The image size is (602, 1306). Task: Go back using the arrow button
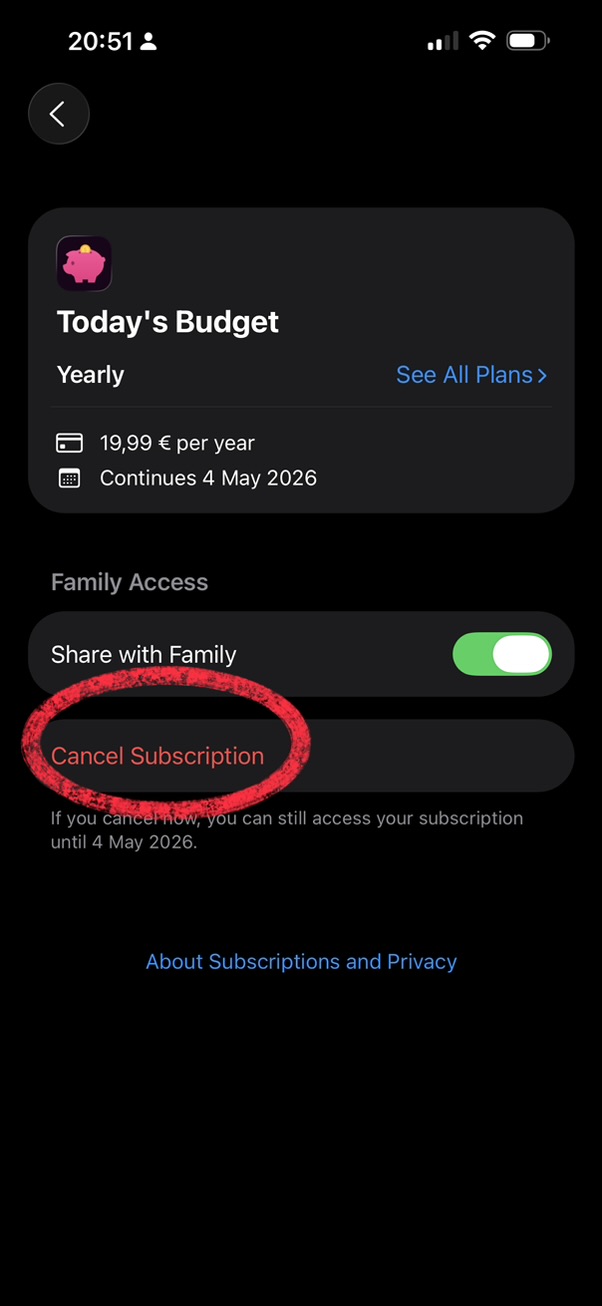click(x=59, y=114)
